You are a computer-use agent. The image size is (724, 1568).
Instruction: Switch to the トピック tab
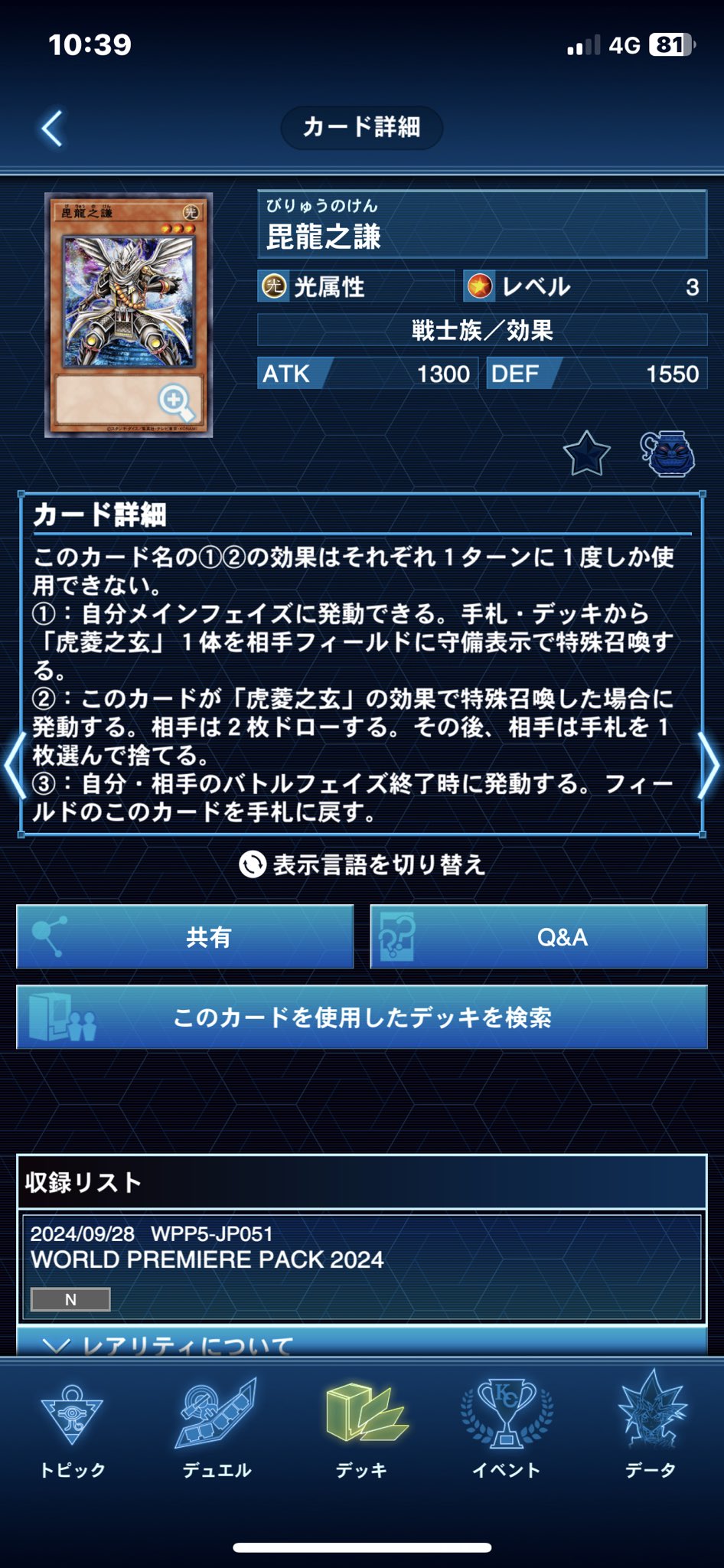pos(72,1429)
